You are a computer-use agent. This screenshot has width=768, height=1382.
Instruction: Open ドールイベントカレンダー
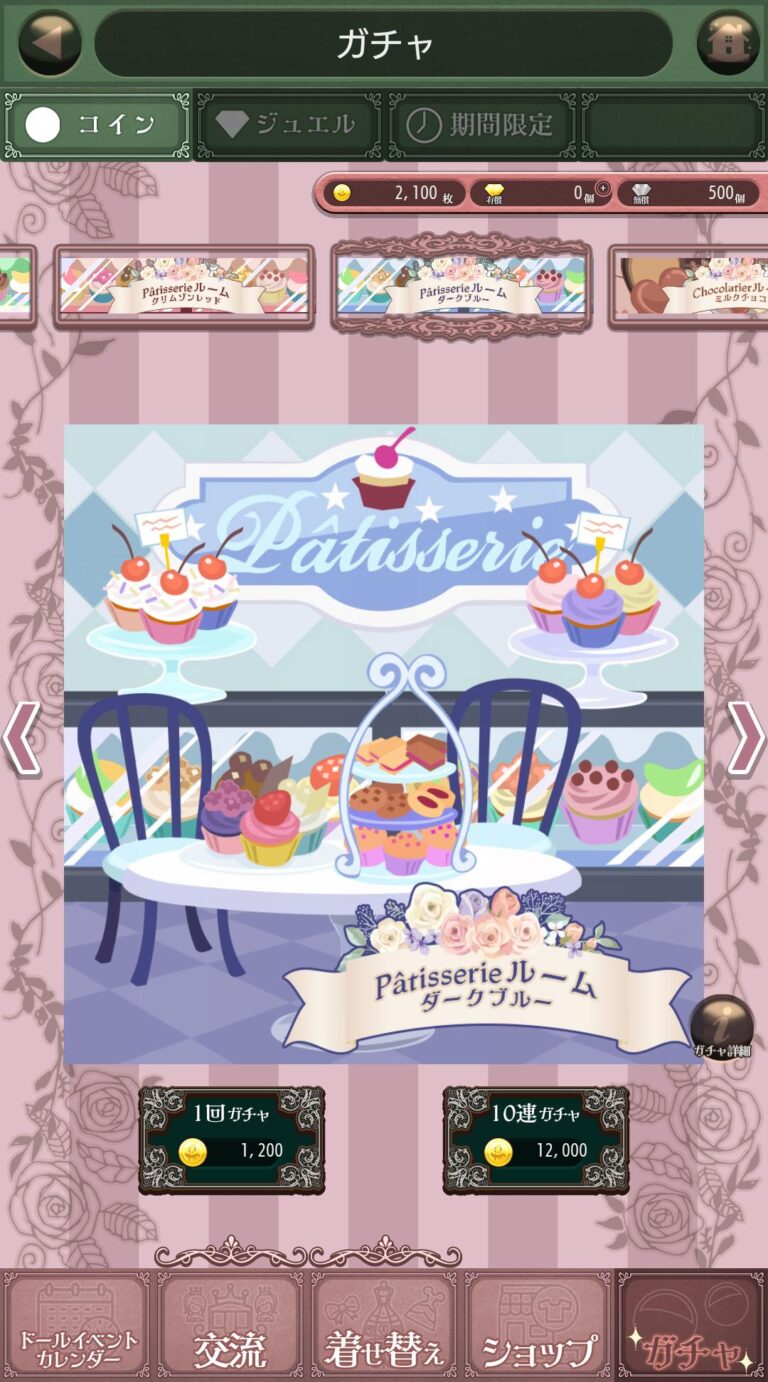coord(77,1326)
